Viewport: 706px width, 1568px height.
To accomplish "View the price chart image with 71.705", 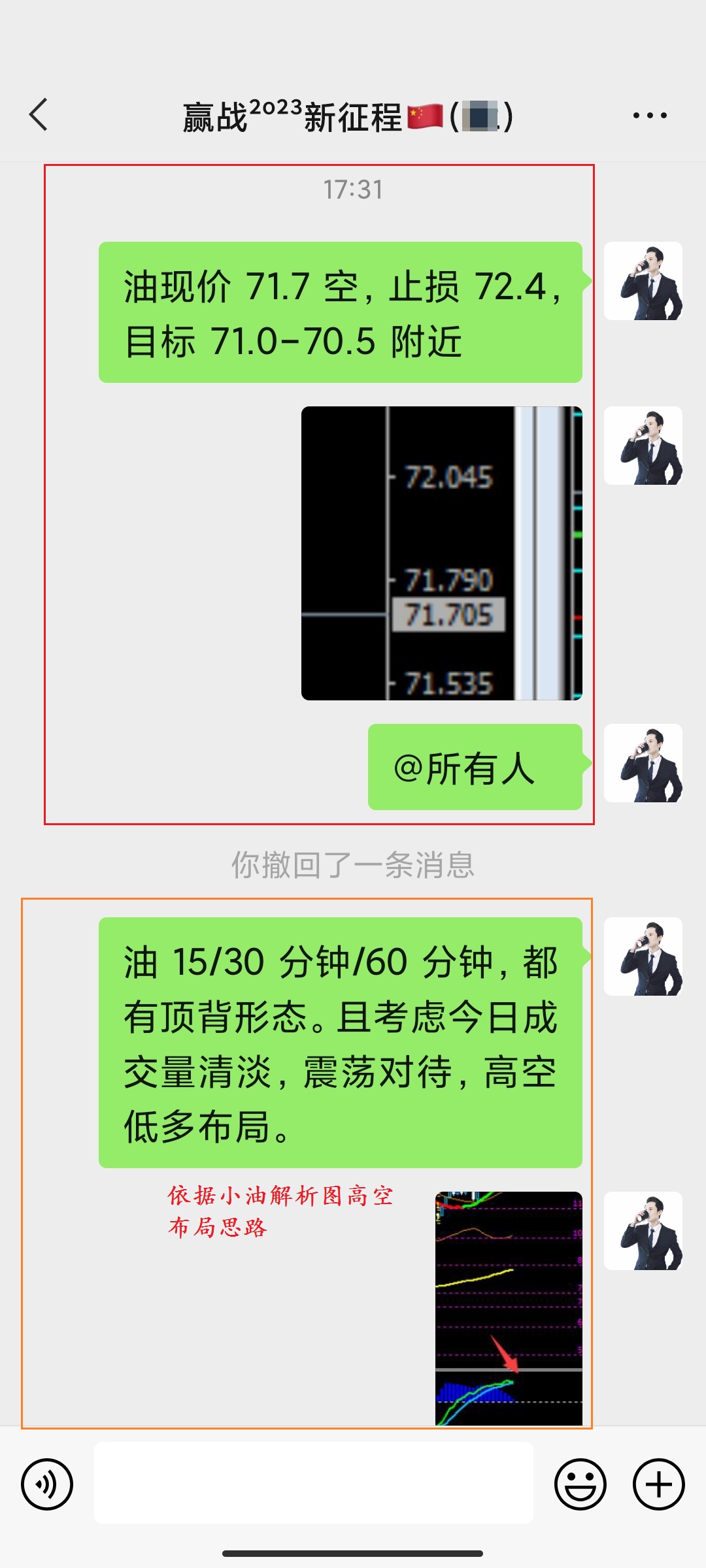I will [x=441, y=553].
